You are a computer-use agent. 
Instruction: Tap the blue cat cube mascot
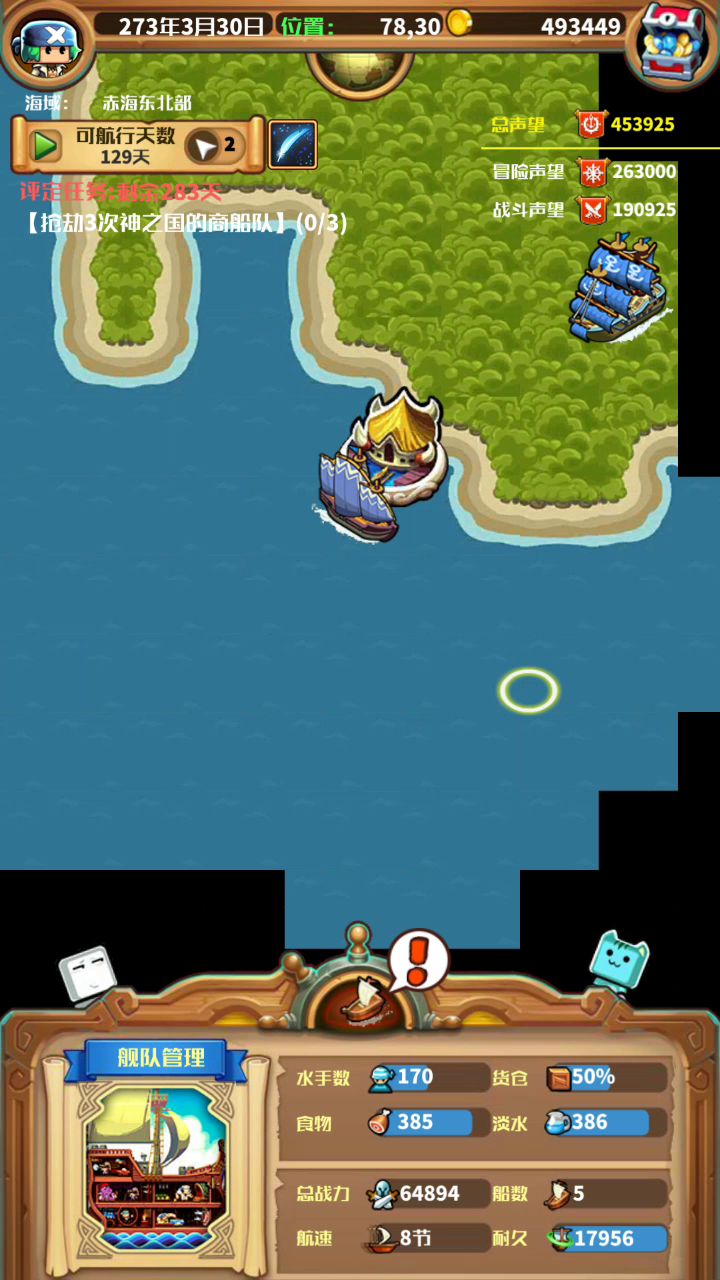pos(619,964)
